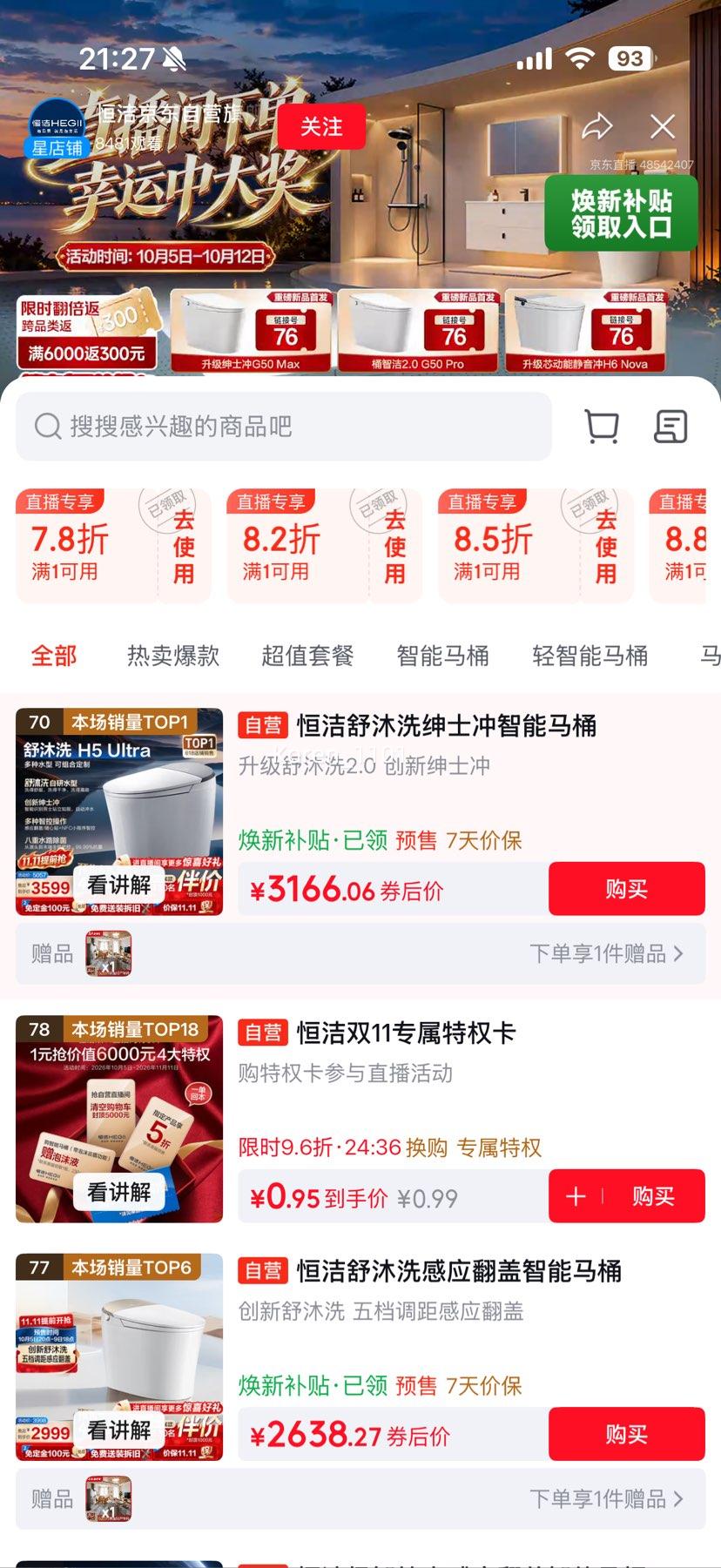
Task: Tap the product search field
Action: tap(284, 427)
